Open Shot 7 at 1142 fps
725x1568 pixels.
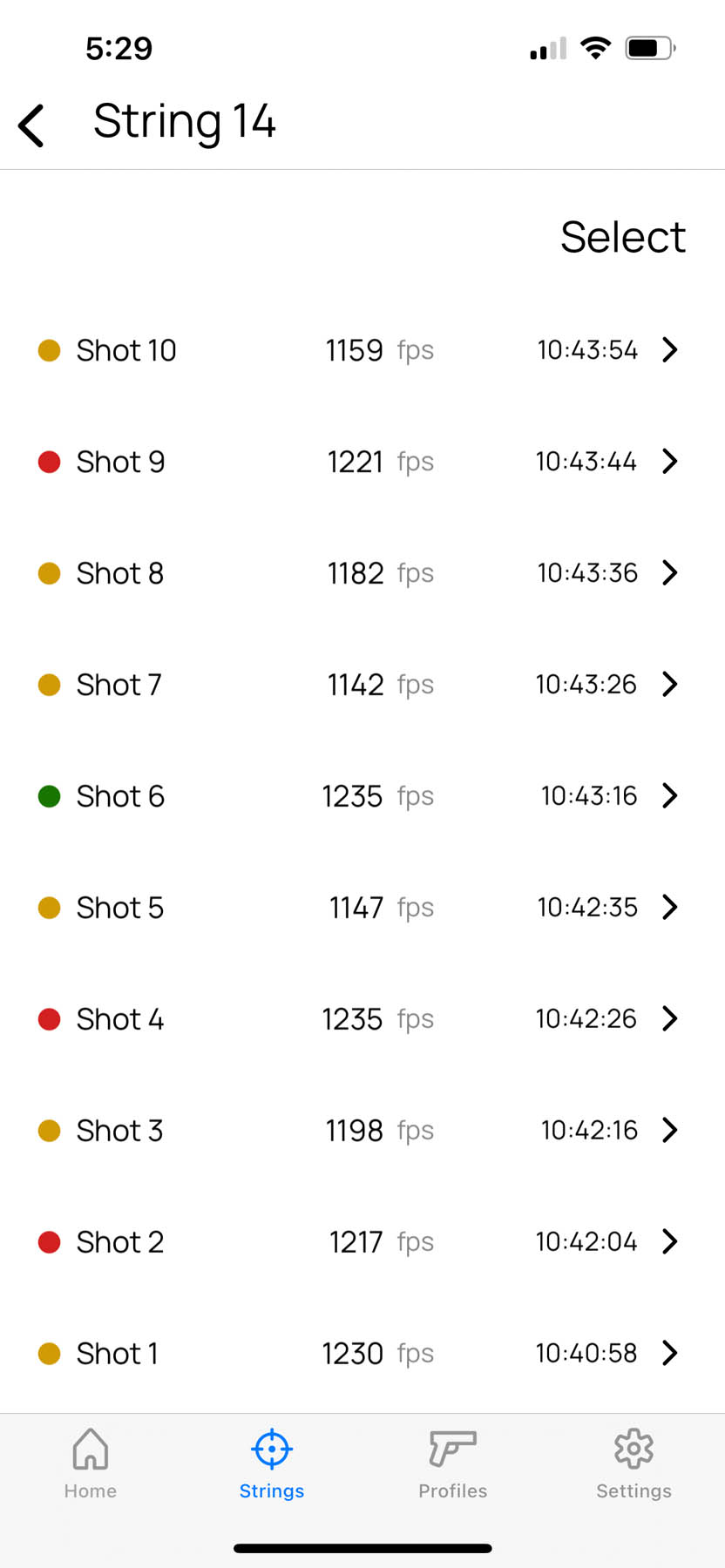362,685
